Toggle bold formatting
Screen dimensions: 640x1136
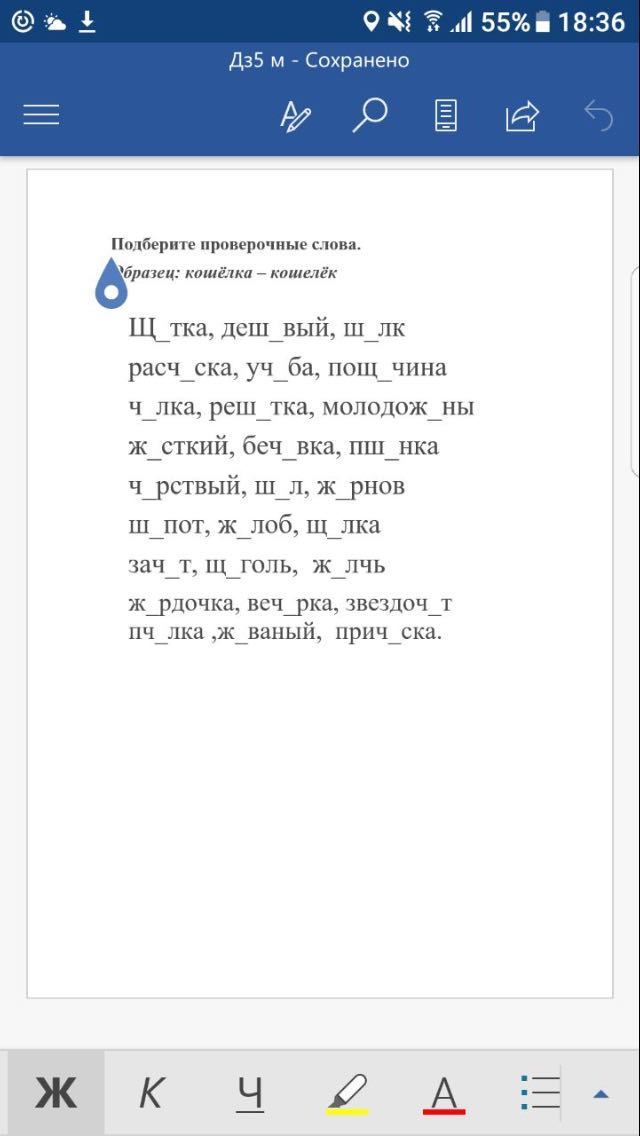[x=56, y=1094]
